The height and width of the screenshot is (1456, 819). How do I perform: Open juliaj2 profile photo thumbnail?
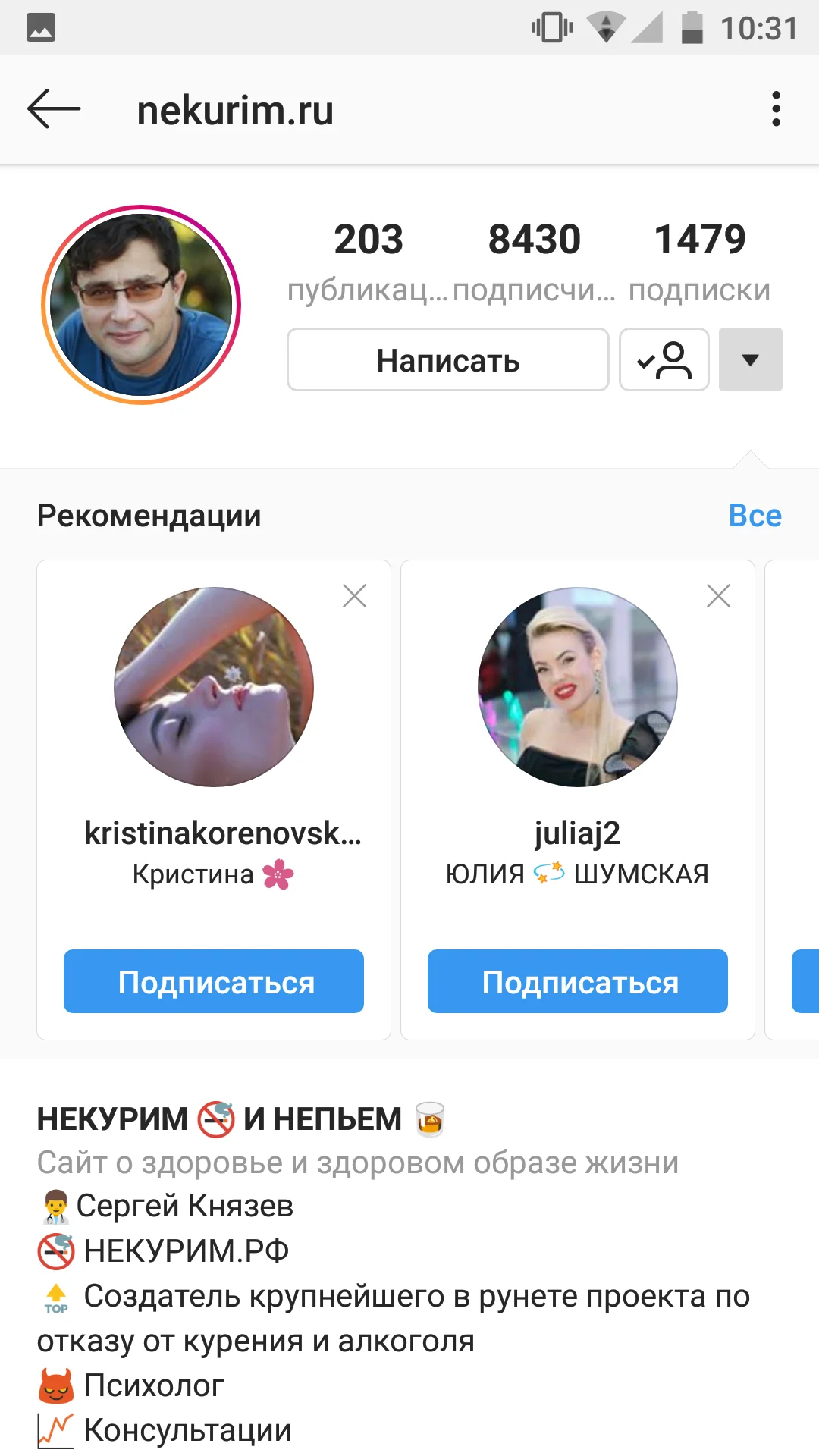576,686
